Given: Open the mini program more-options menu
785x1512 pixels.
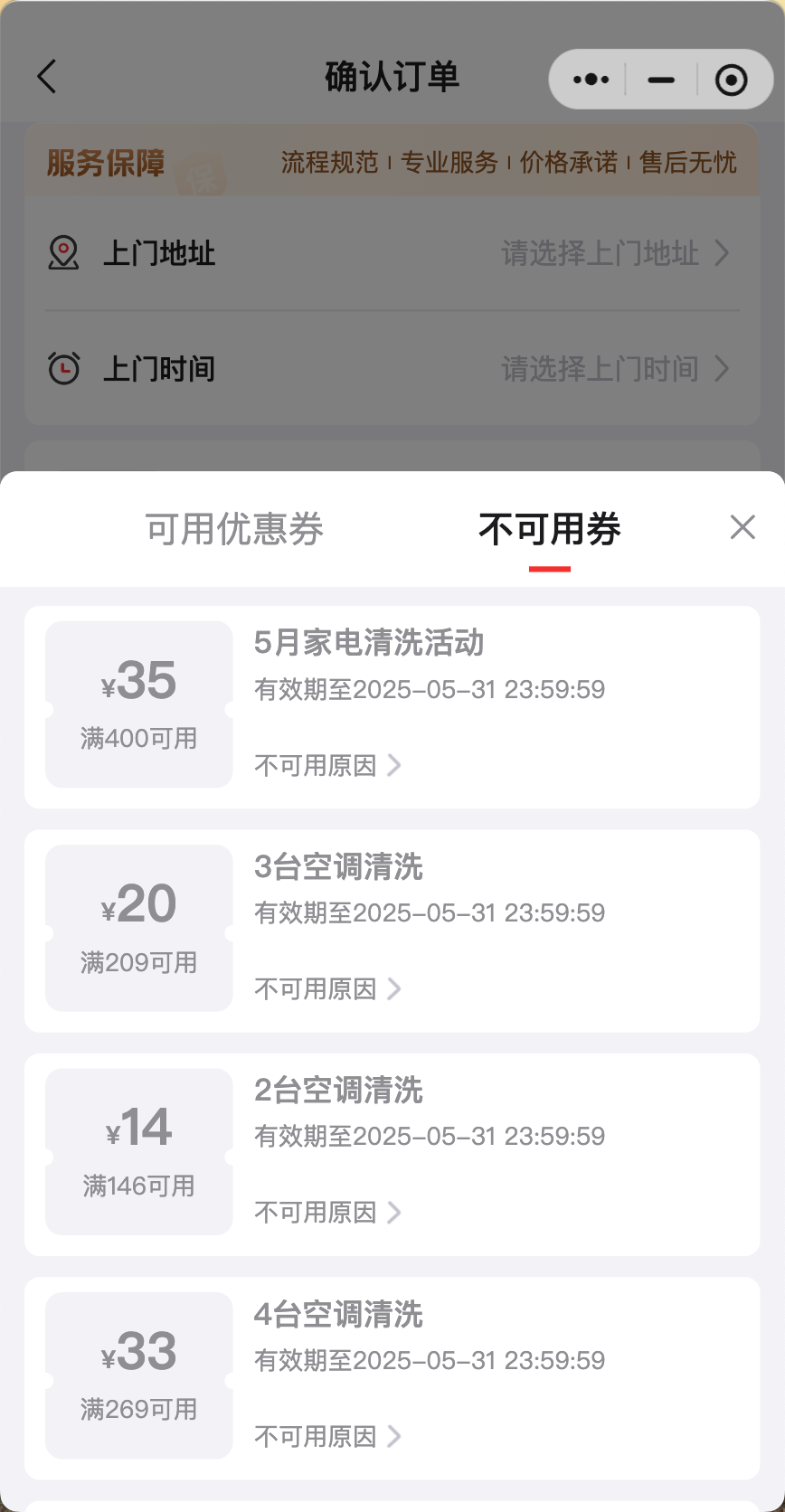Looking at the screenshot, I should click(591, 80).
